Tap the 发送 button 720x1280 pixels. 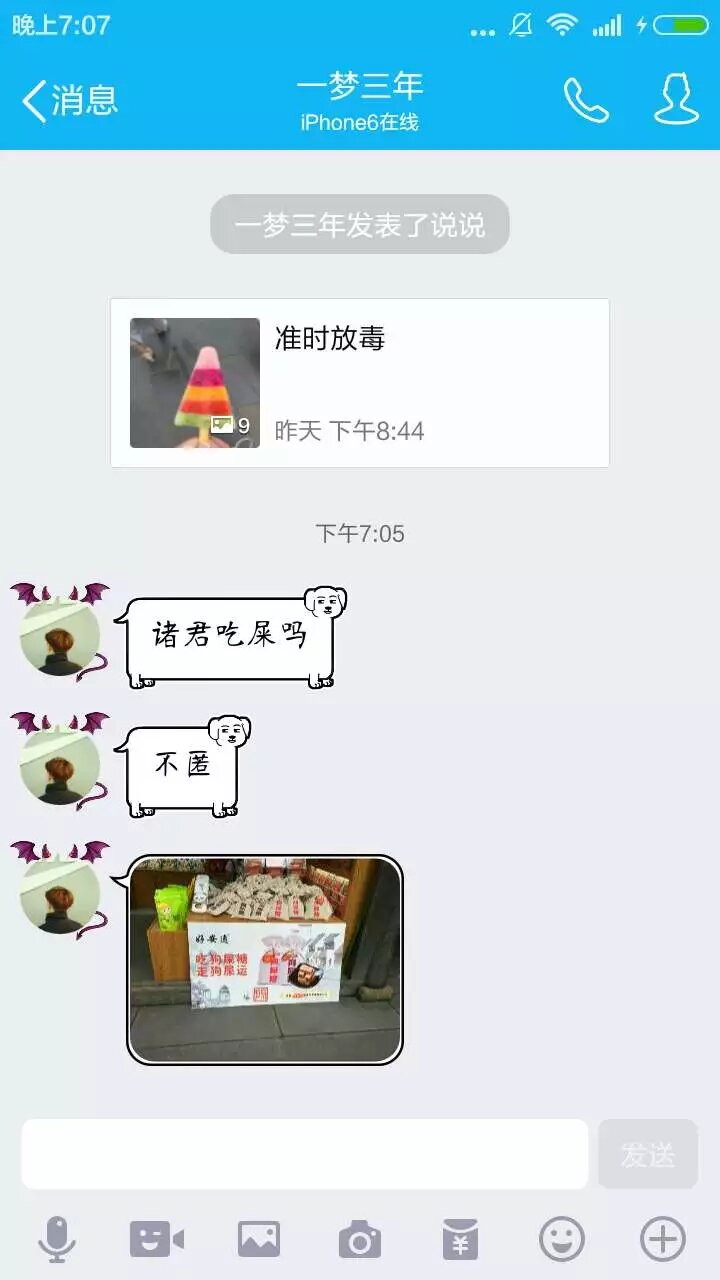pos(648,1154)
